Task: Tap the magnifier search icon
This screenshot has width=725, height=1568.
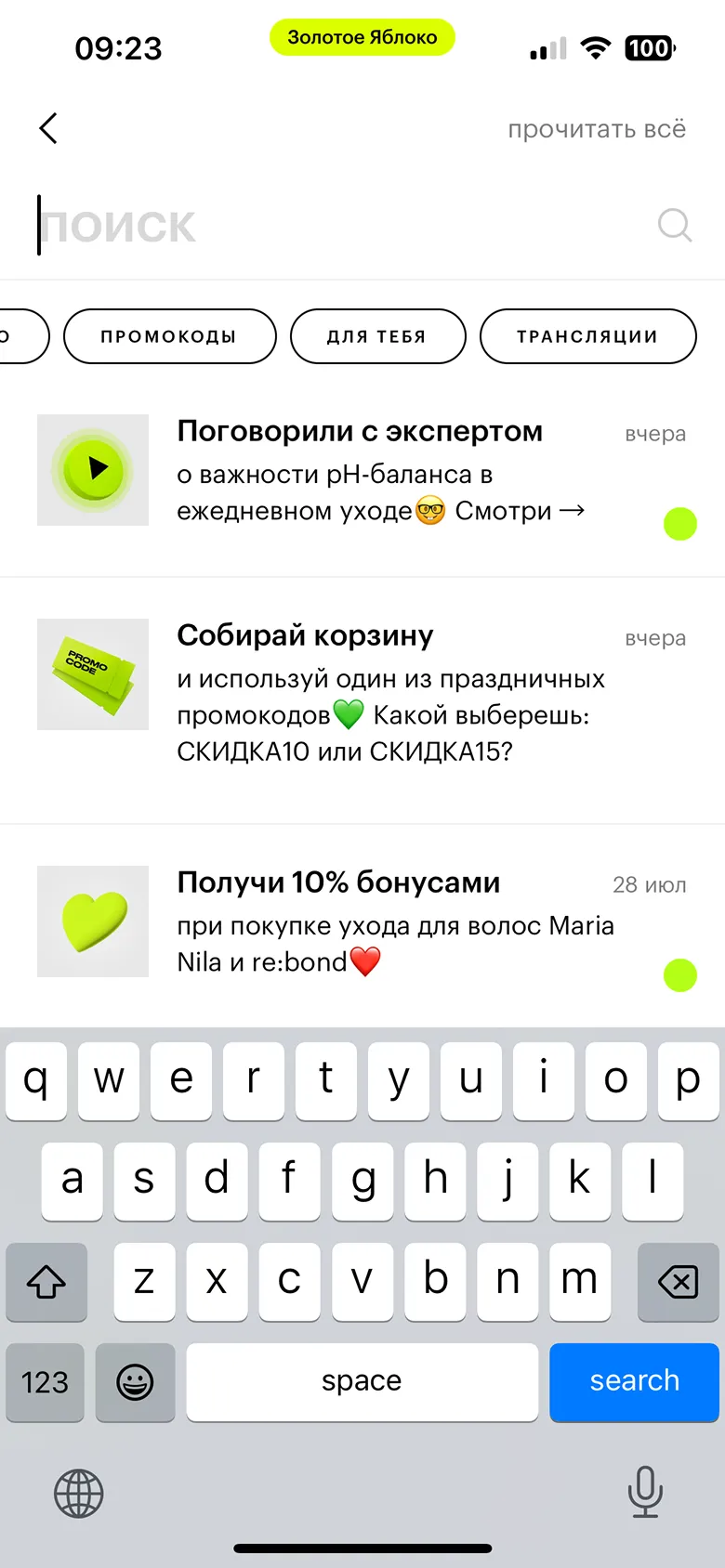Action: point(674,225)
